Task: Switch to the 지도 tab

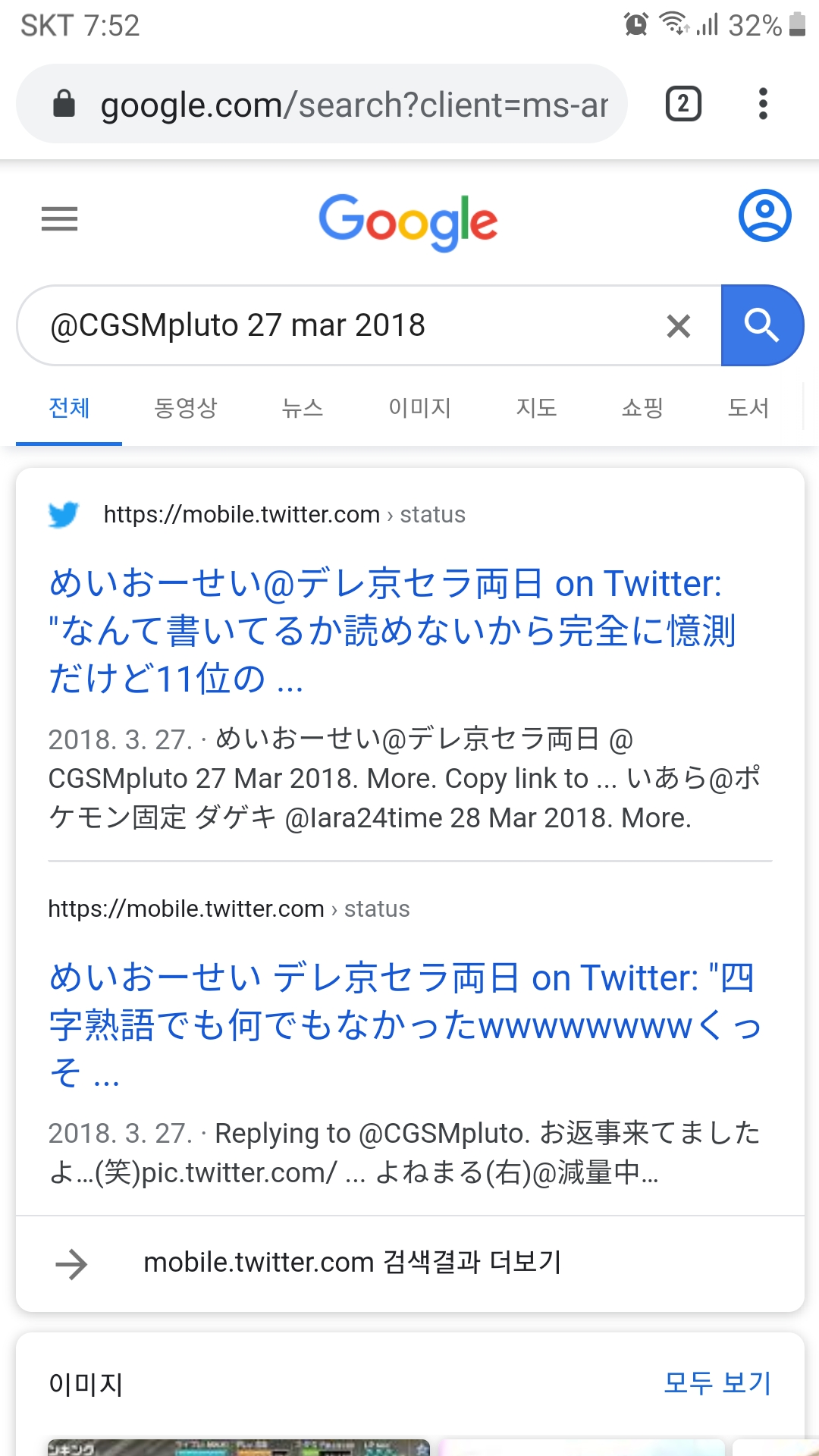Action: point(536,408)
